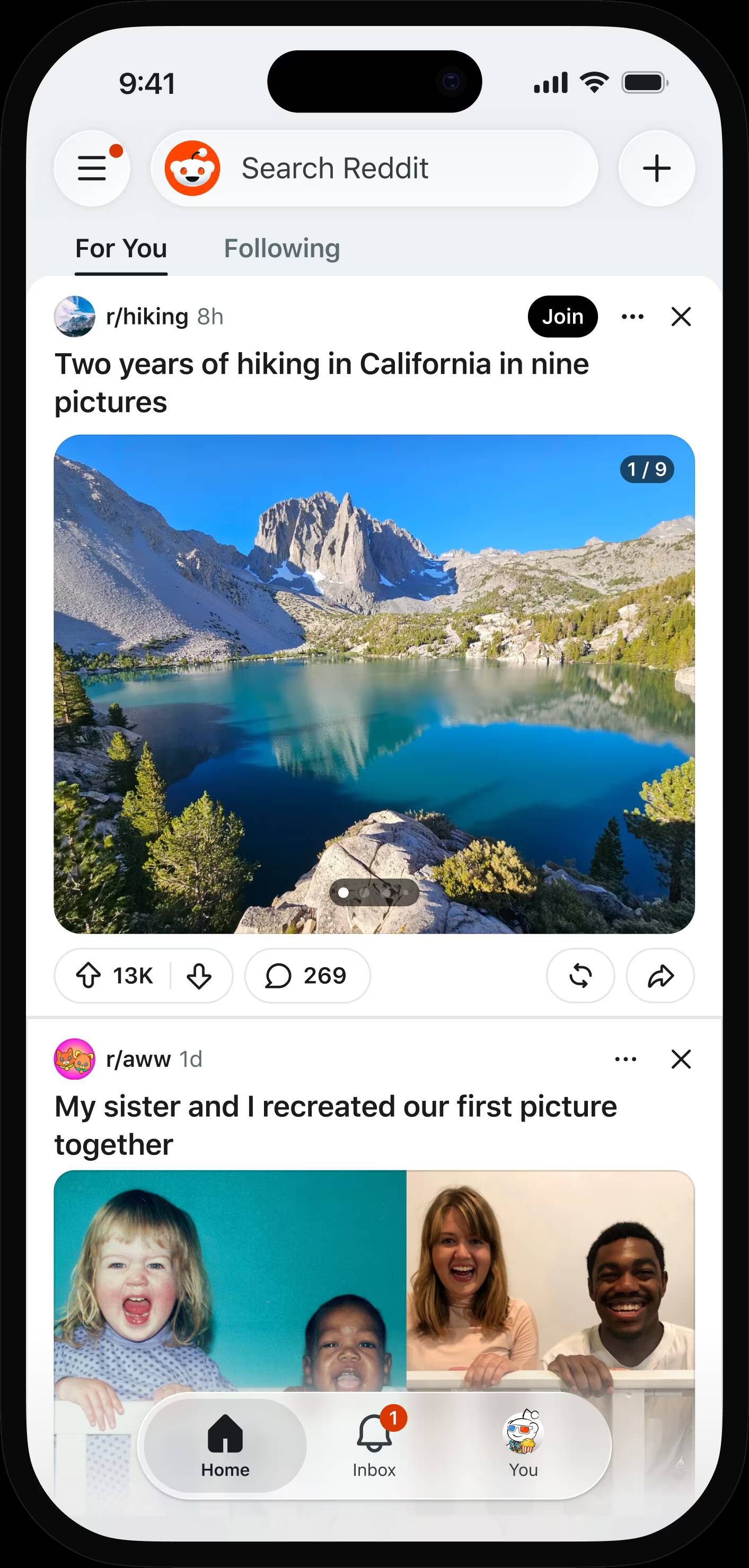Open the 269 comments on hiking post
Viewport: 749px width, 1568px height.
[307, 976]
